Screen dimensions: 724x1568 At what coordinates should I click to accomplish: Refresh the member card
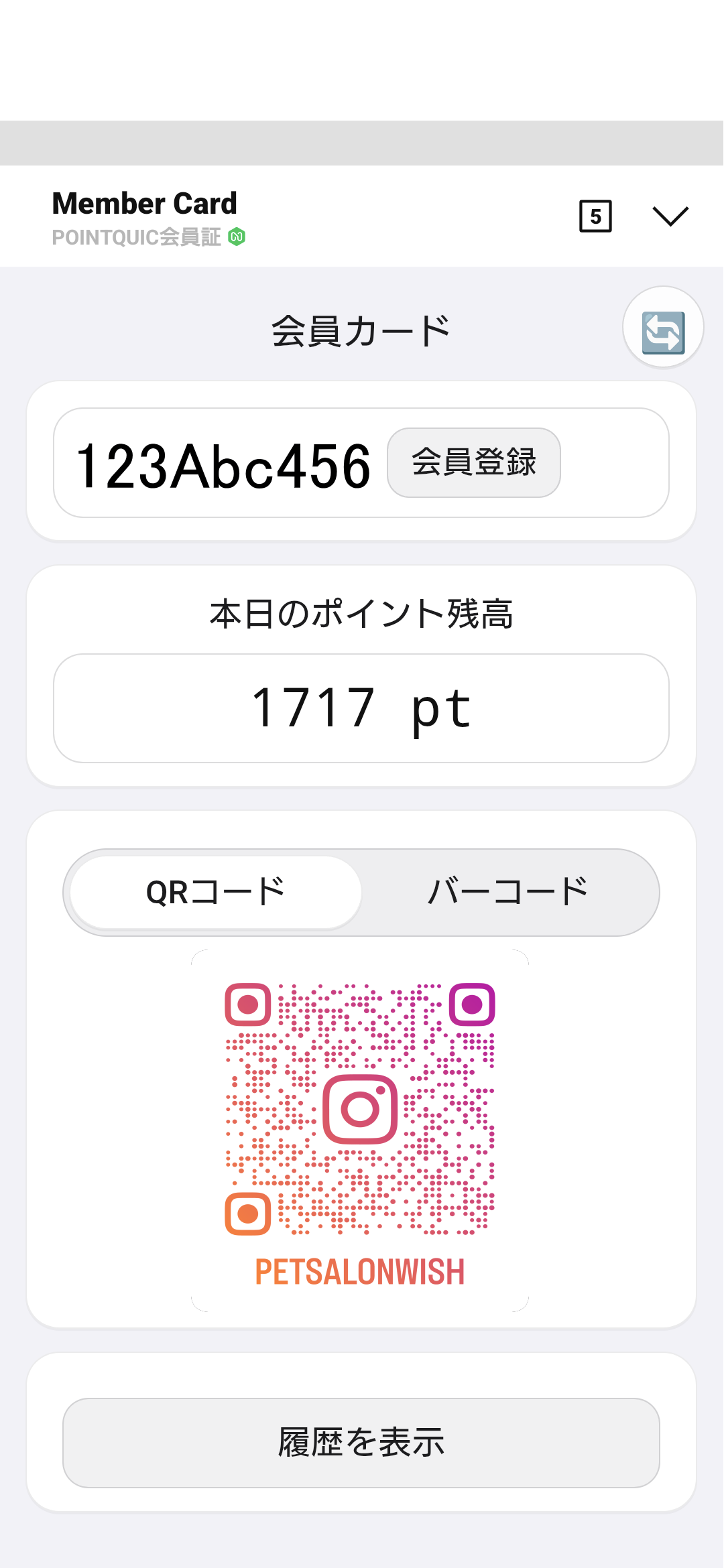pyautogui.click(x=663, y=328)
